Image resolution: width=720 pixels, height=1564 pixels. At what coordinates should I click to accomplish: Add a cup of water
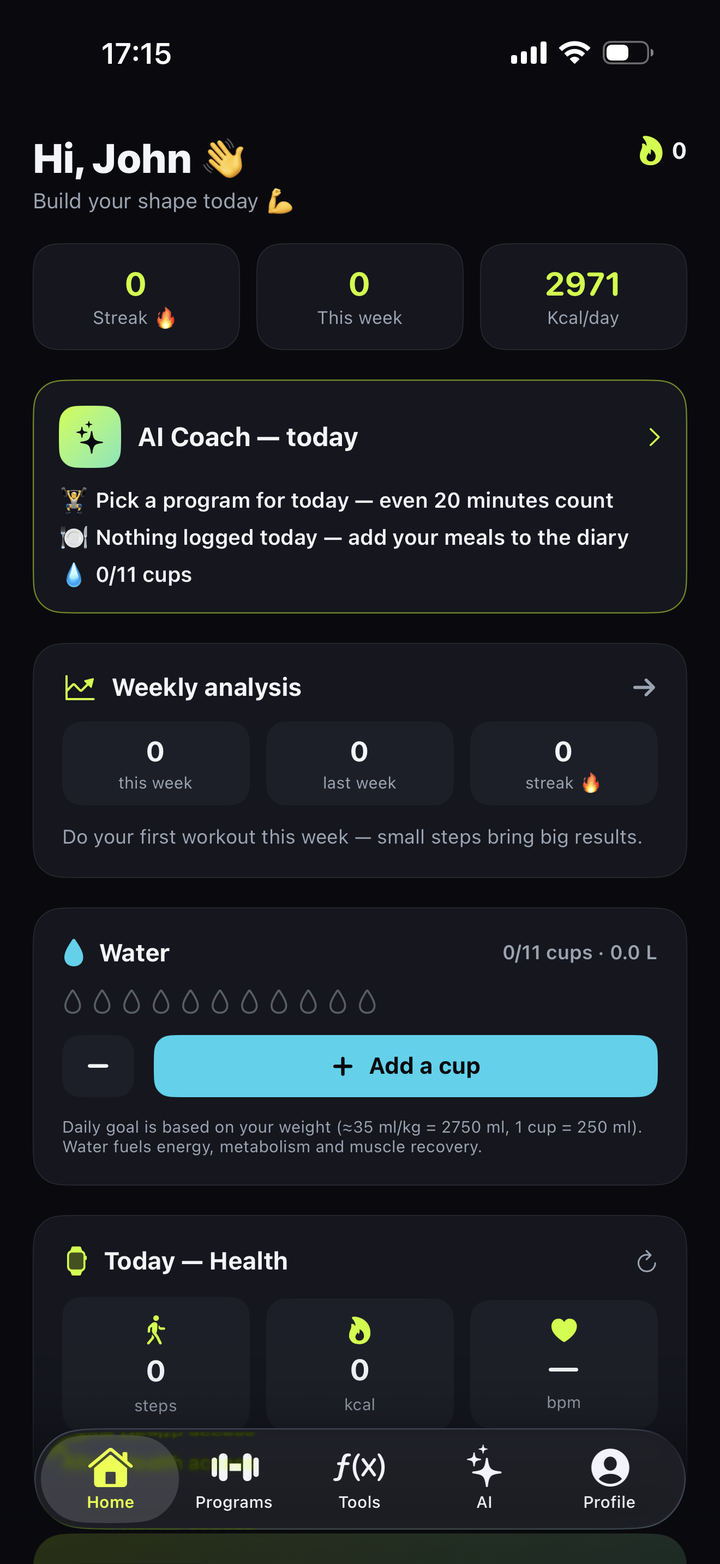tap(405, 1066)
